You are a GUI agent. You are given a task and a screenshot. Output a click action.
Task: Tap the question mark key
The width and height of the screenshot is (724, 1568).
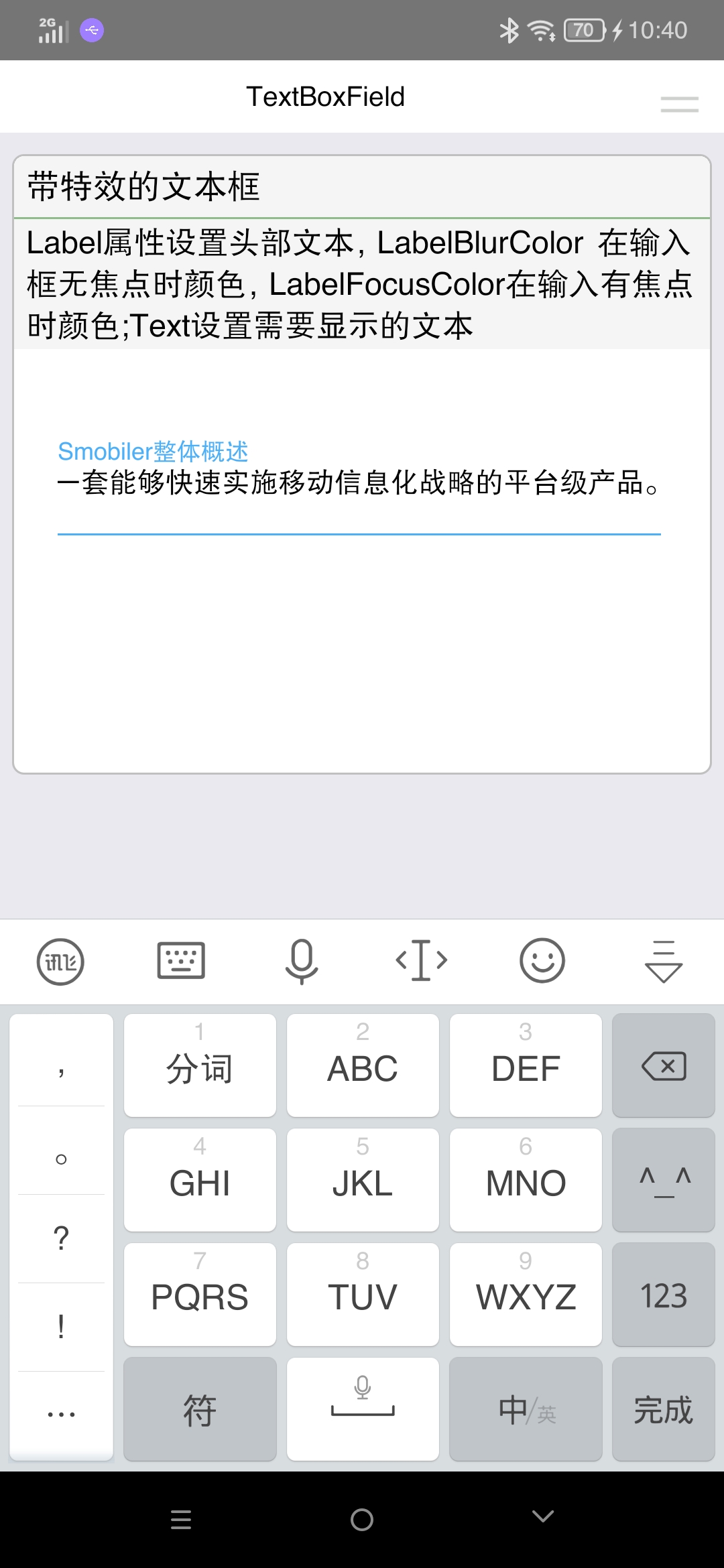[61, 1238]
